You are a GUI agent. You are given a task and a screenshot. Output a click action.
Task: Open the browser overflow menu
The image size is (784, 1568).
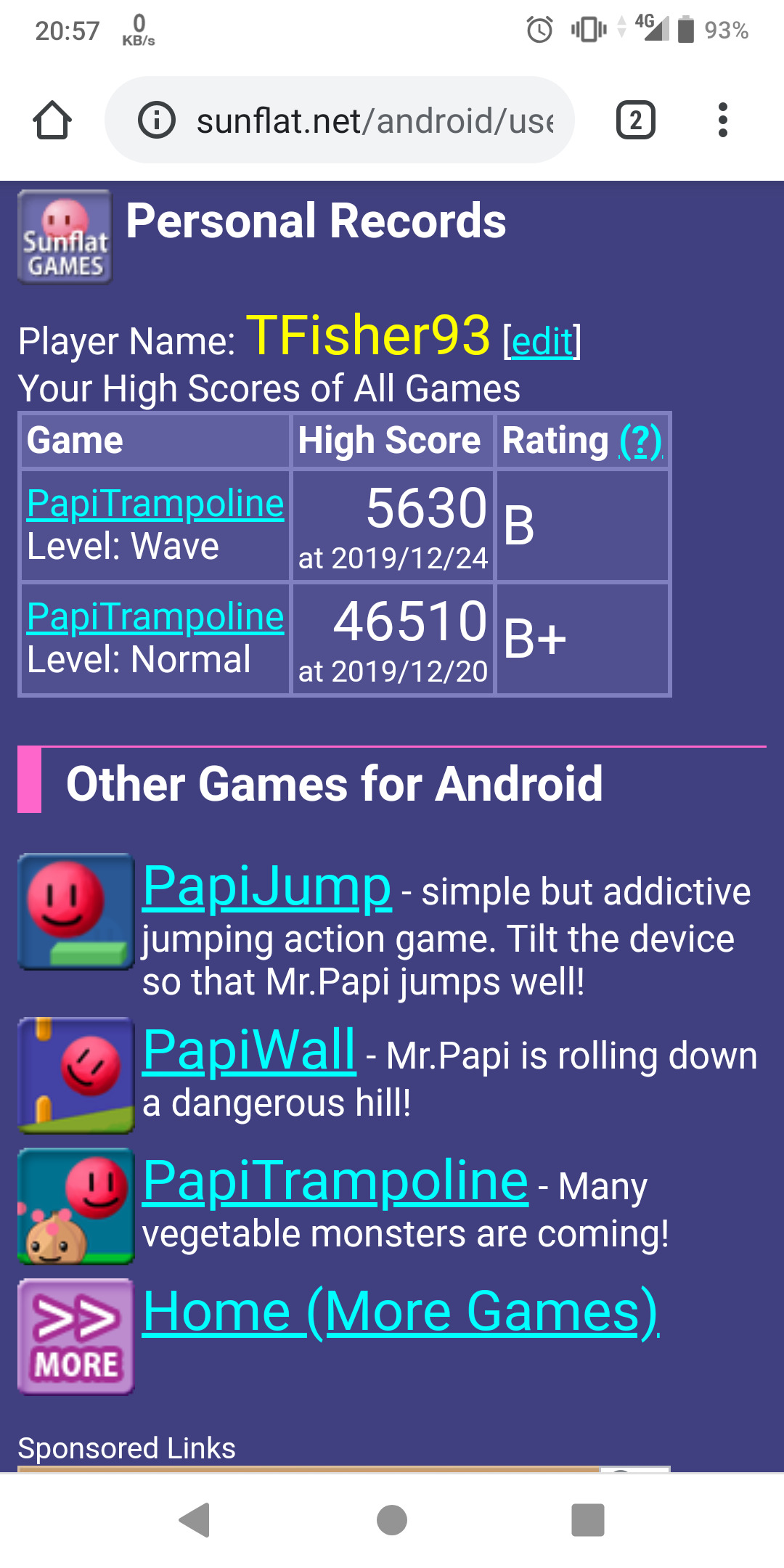coord(722,121)
